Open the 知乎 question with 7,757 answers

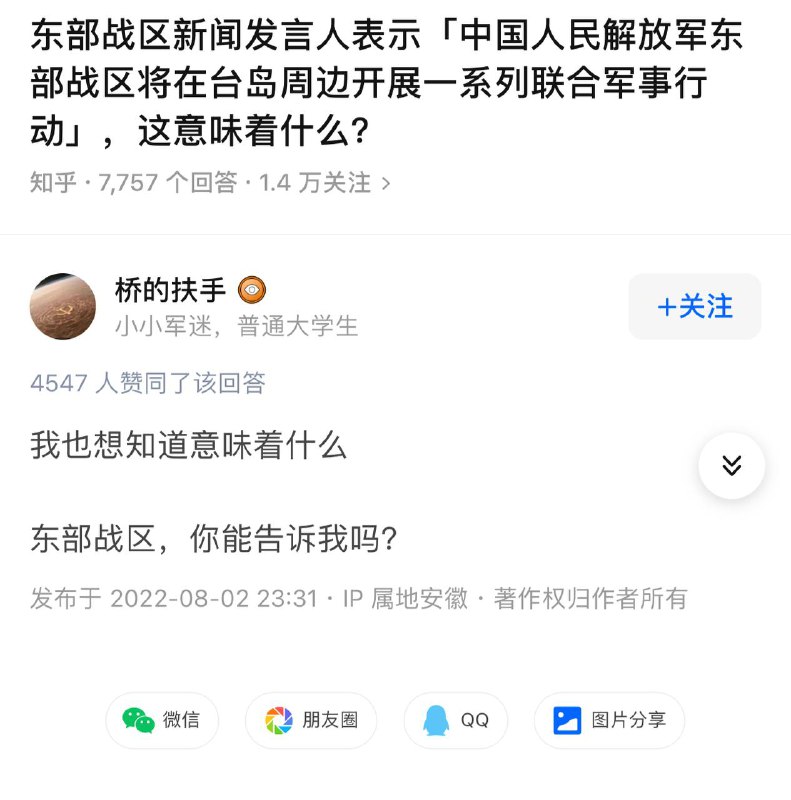[x=210, y=183]
